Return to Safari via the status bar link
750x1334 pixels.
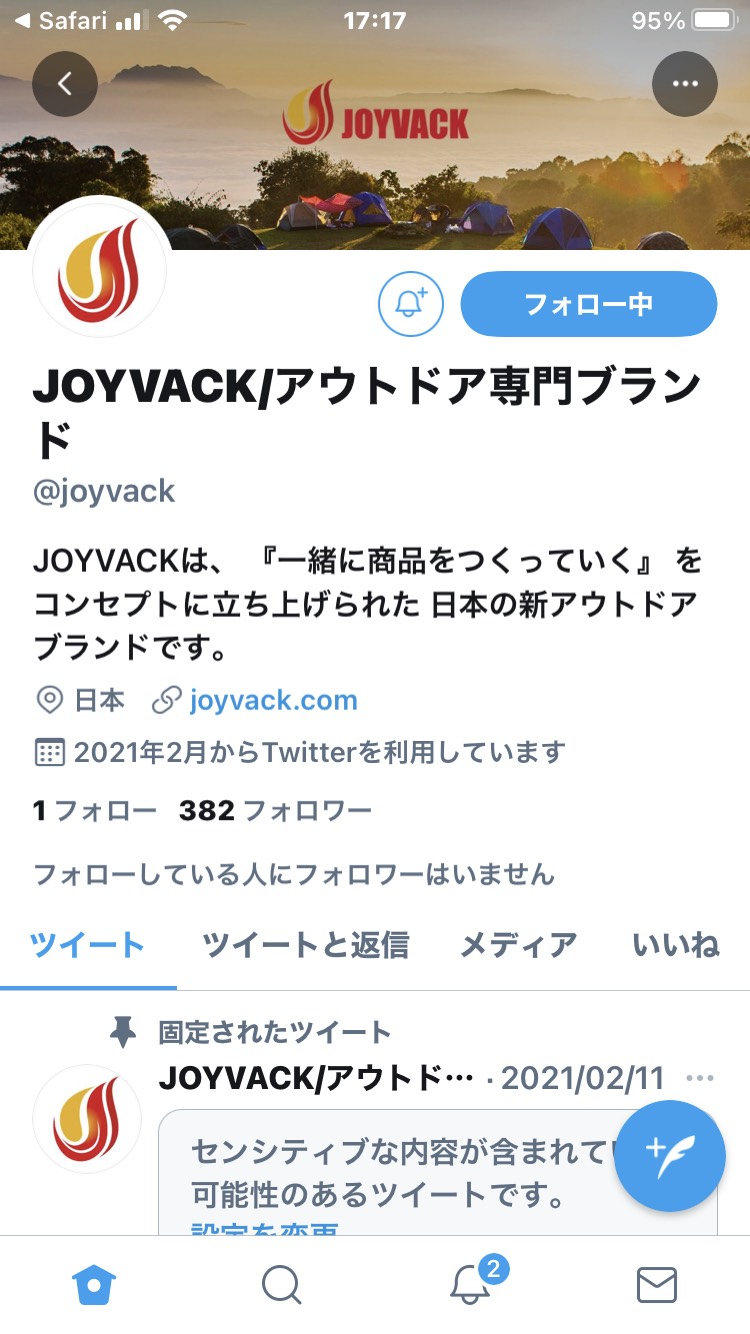coord(62,20)
